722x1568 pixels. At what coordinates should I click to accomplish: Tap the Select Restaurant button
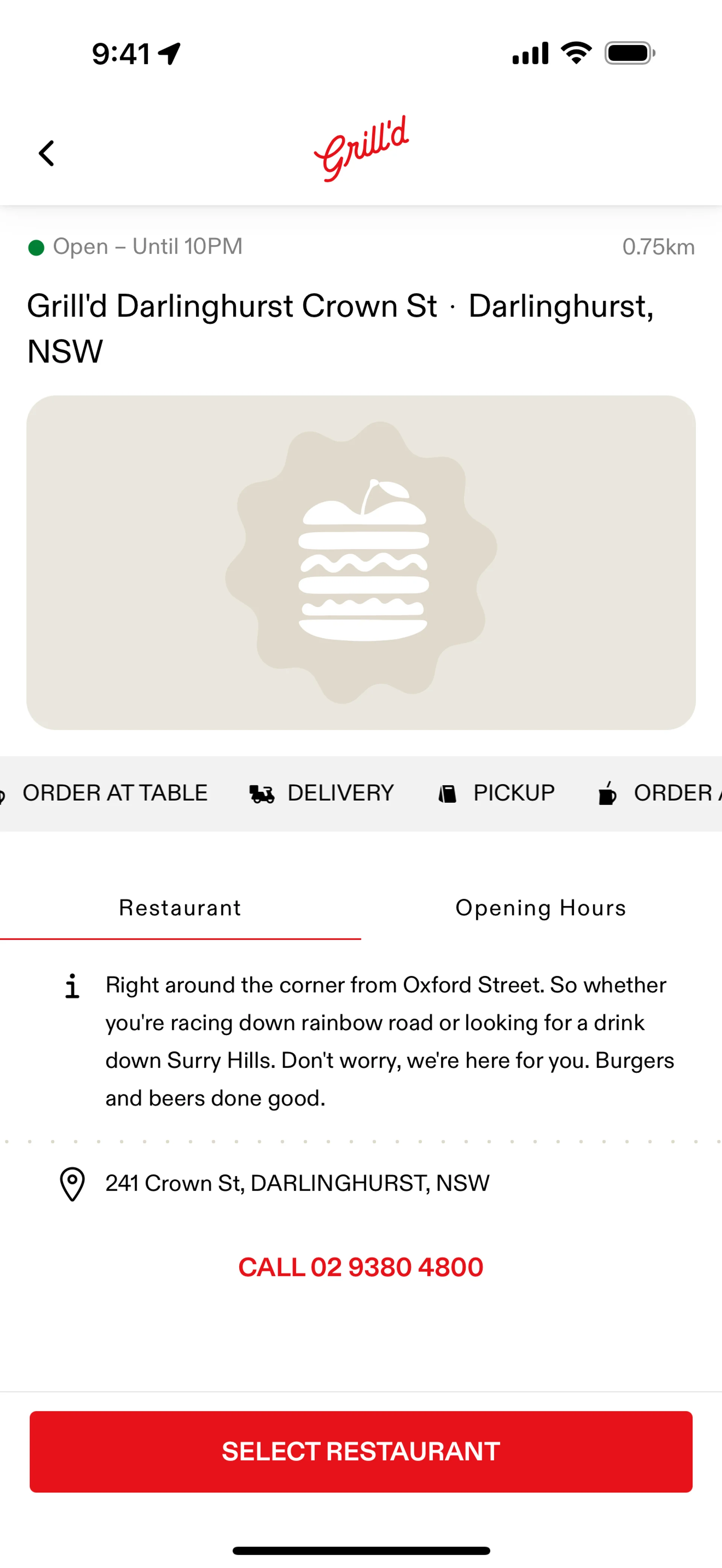point(360,1451)
